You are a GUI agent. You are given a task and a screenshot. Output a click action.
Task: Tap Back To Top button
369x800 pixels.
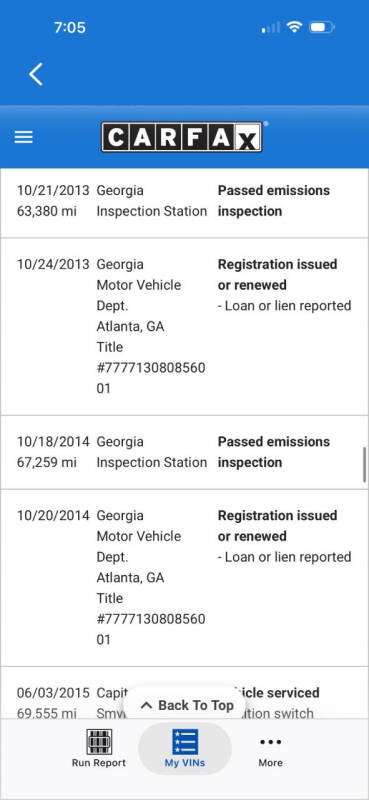[187, 705]
